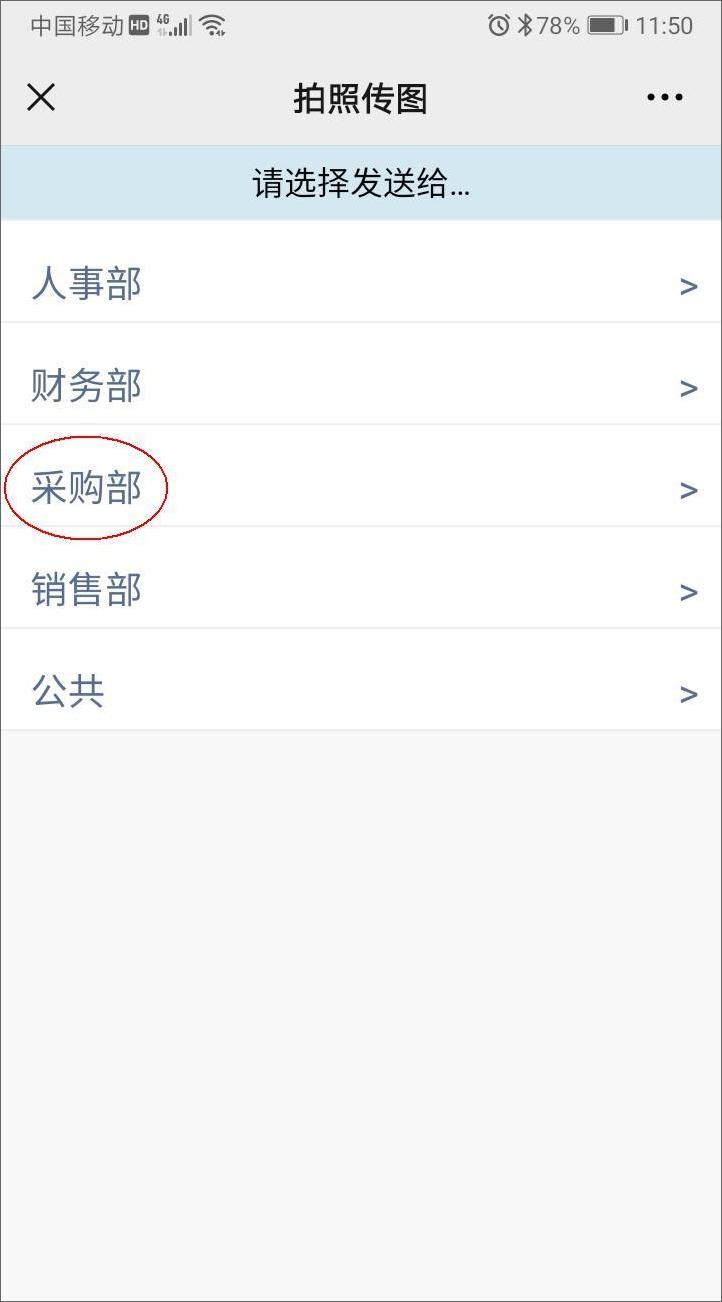Choose the 财务部 row
The height and width of the screenshot is (1302, 722).
click(361, 374)
